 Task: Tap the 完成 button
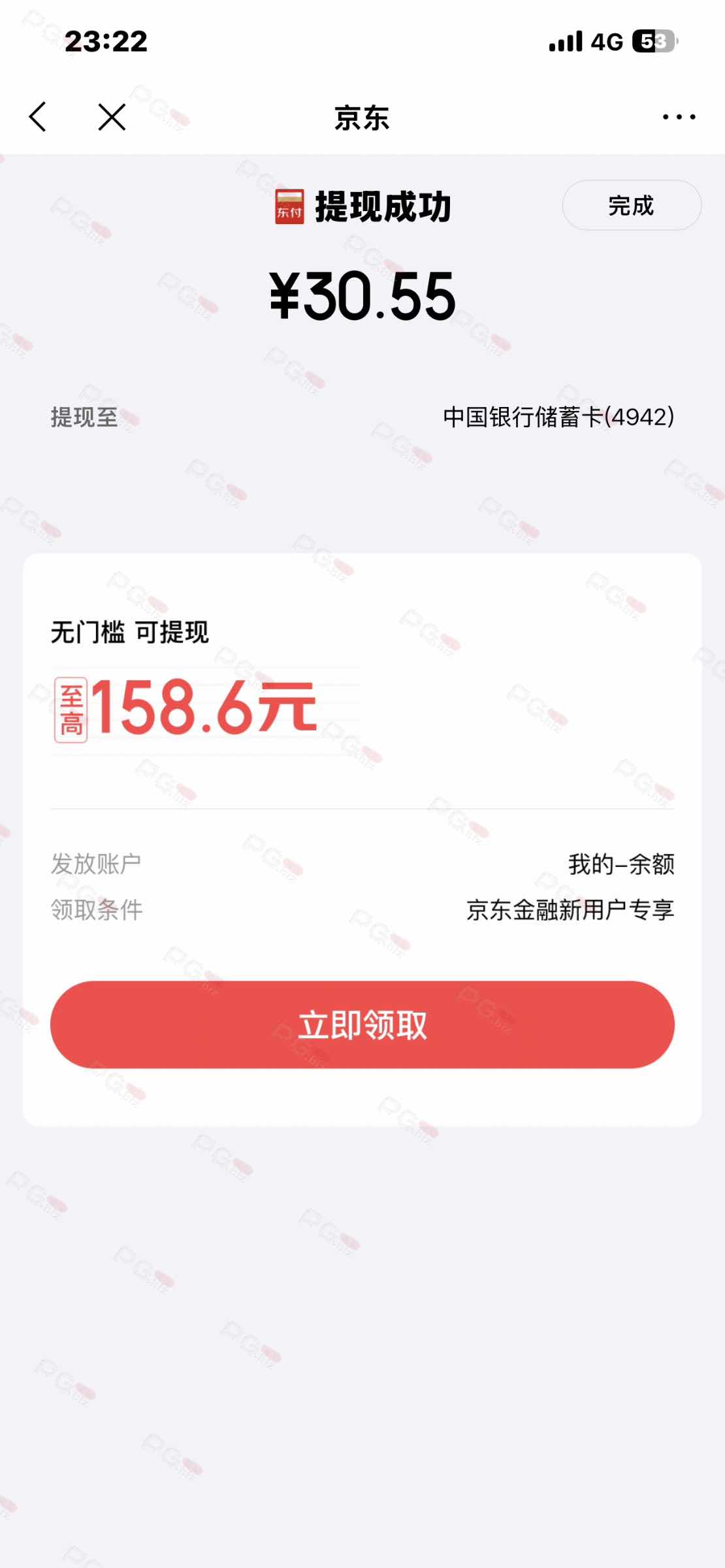[631, 205]
